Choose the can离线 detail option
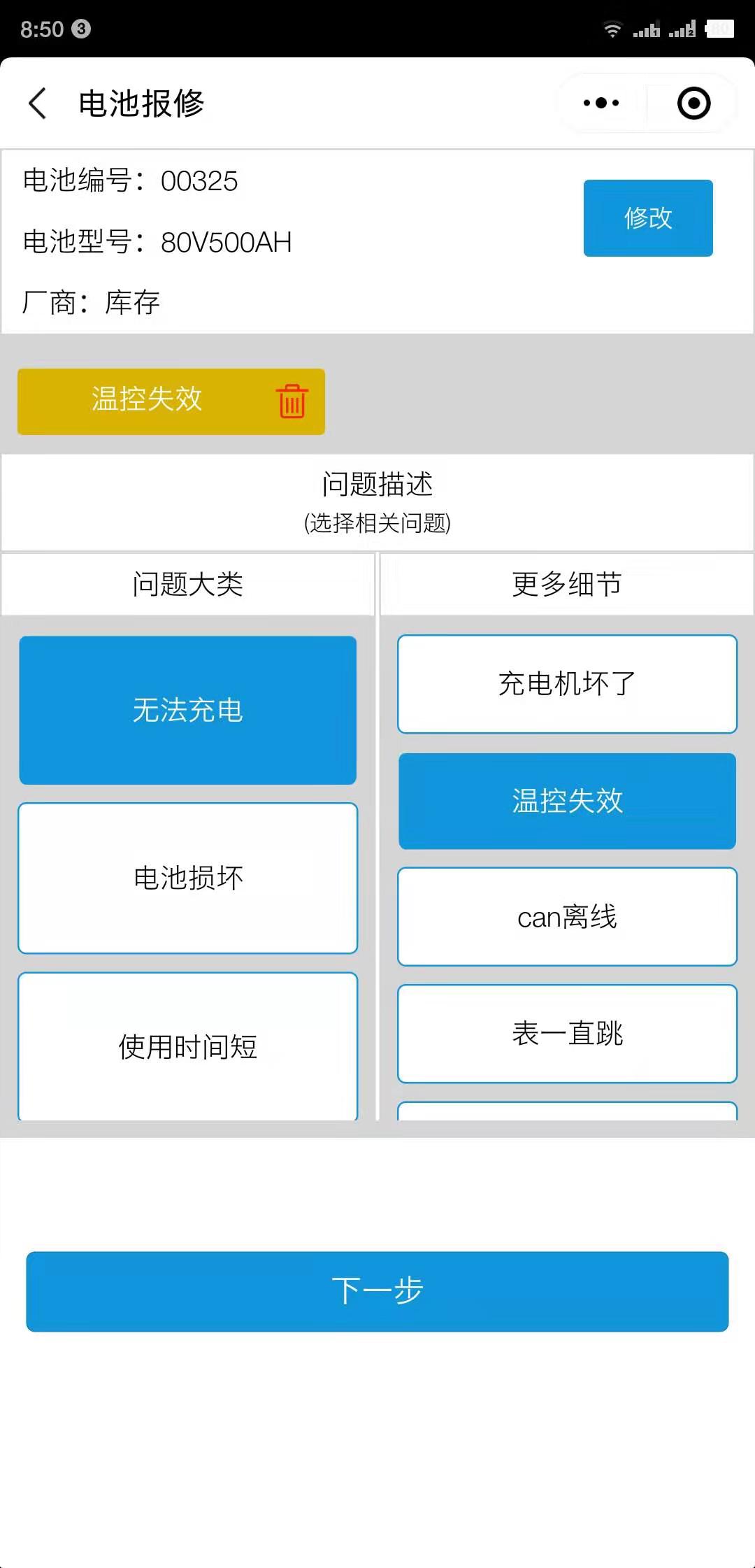The height and width of the screenshot is (1568, 755). point(568,917)
